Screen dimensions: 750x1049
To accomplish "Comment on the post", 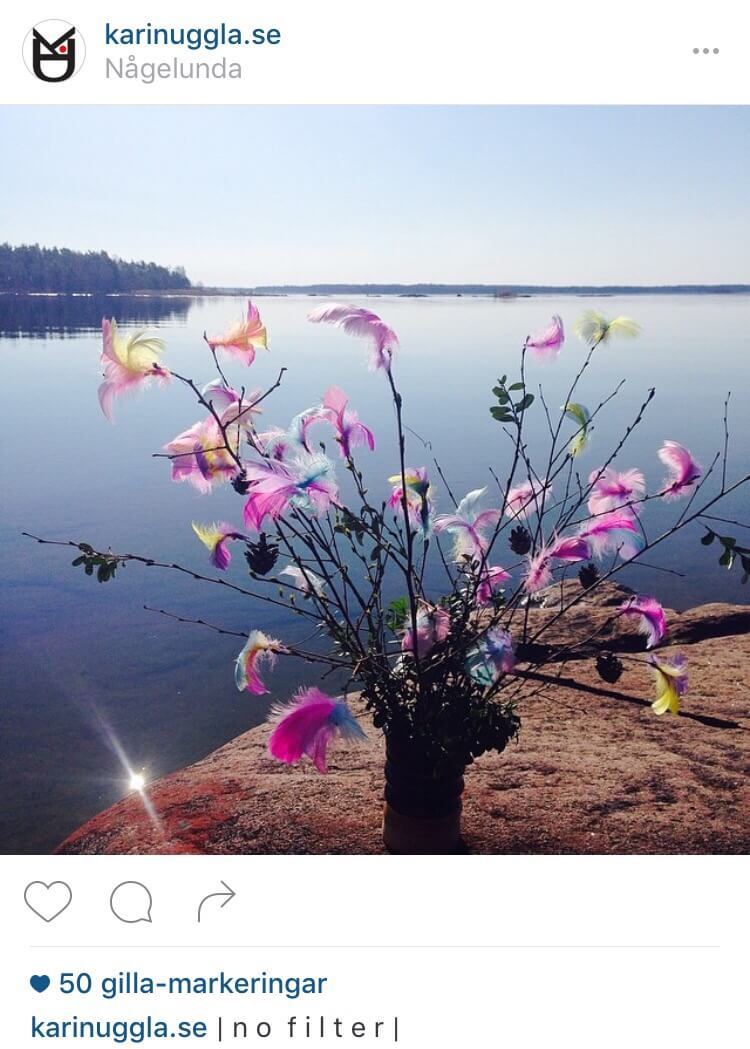I will (x=131, y=902).
